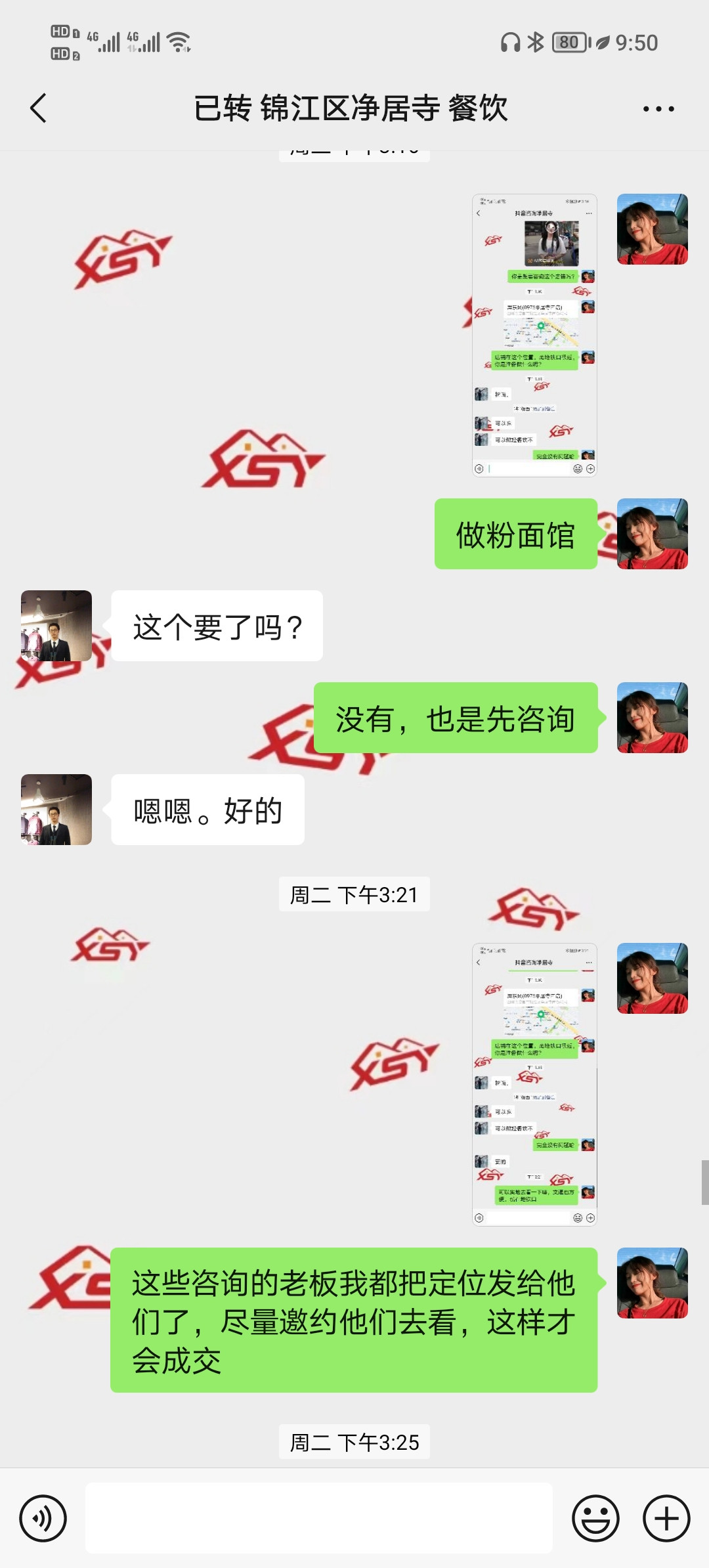Open screenshot image sent after 下午3:21
This screenshot has height=1568, width=709.
pyautogui.click(x=534, y=1084)
